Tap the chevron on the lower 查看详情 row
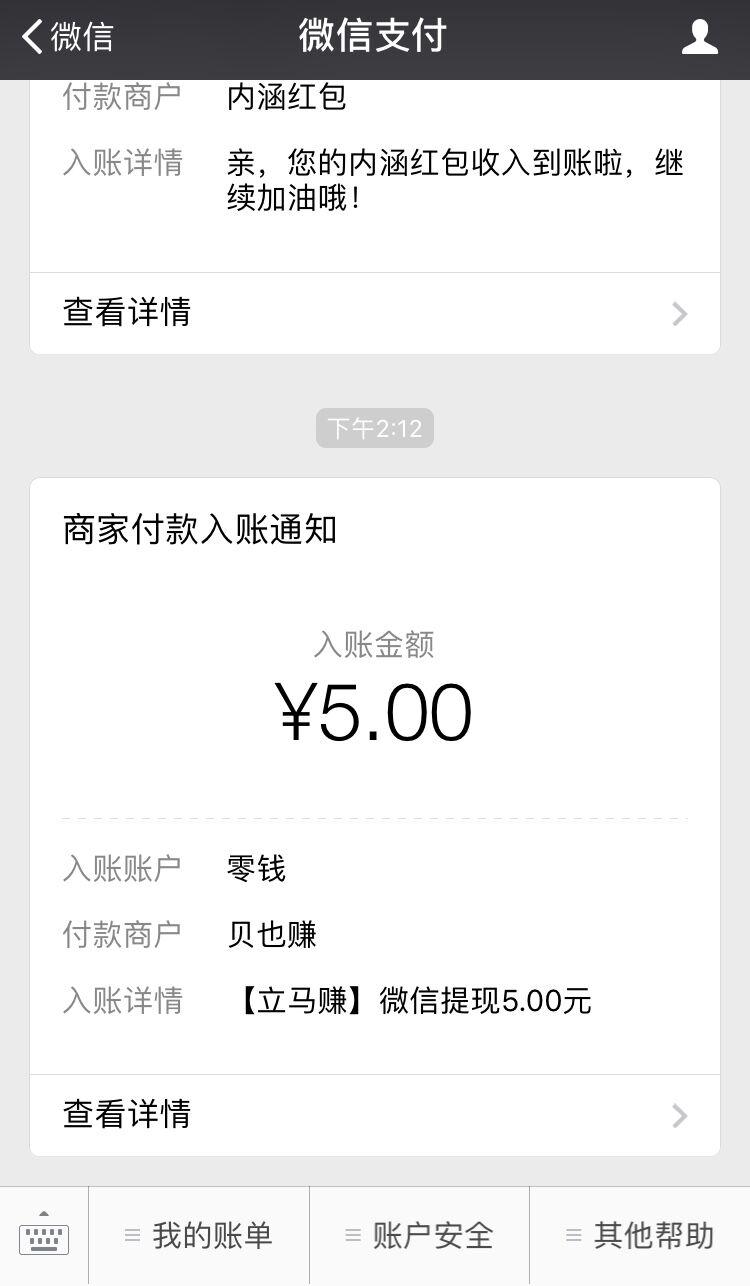Image resolution: width=750 pixels, height=1286 pixels. 679,1115
